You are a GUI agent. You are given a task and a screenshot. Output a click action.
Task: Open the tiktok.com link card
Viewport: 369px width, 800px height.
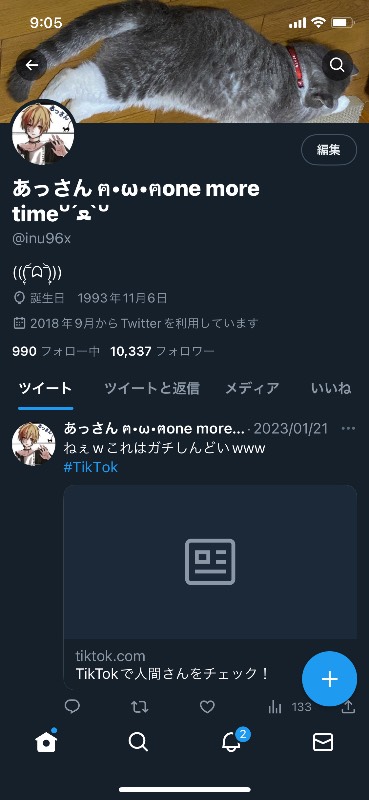(210, 587)
